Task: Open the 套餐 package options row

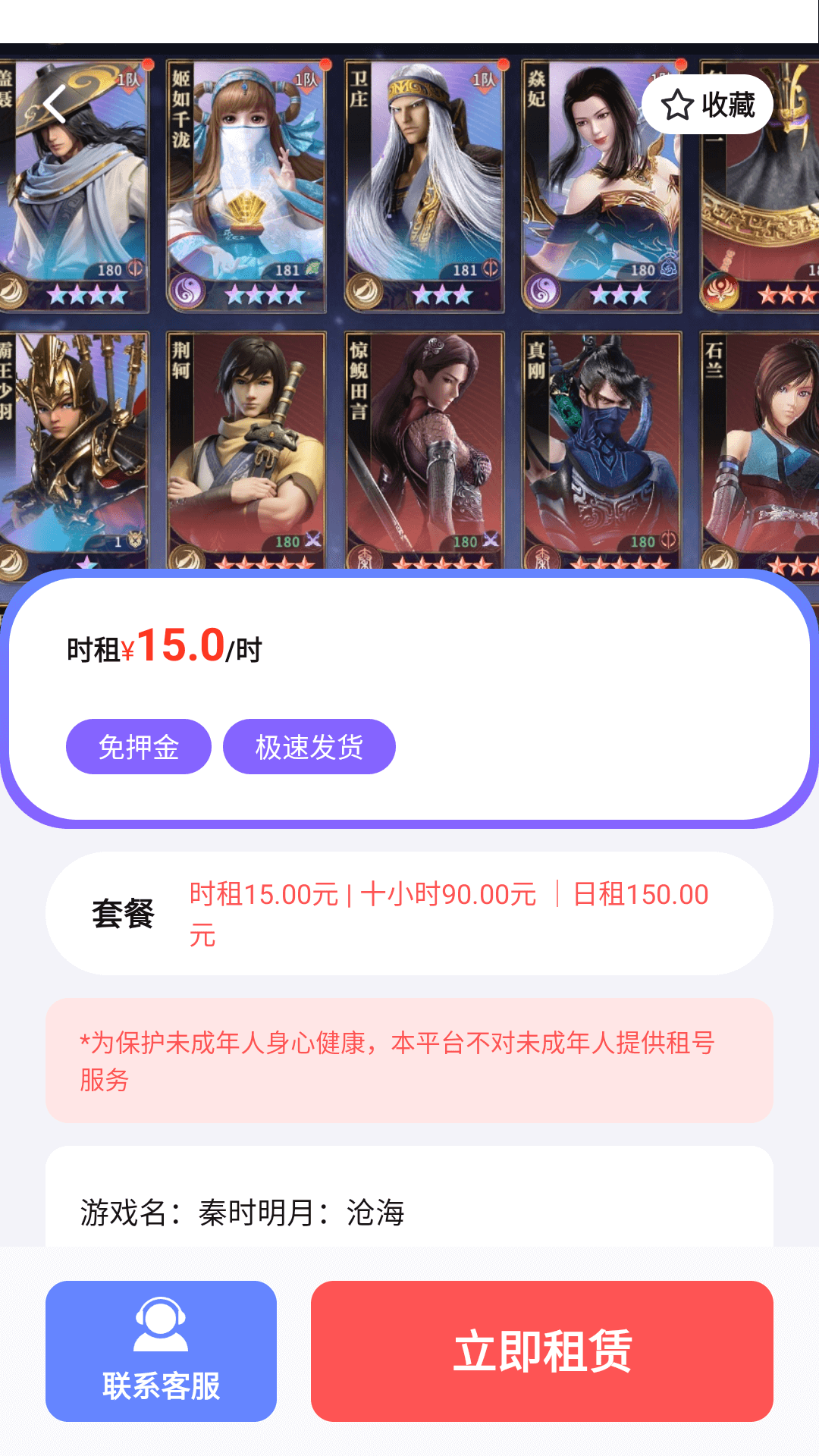Action: pyautogui.click(x=409, y=913)
